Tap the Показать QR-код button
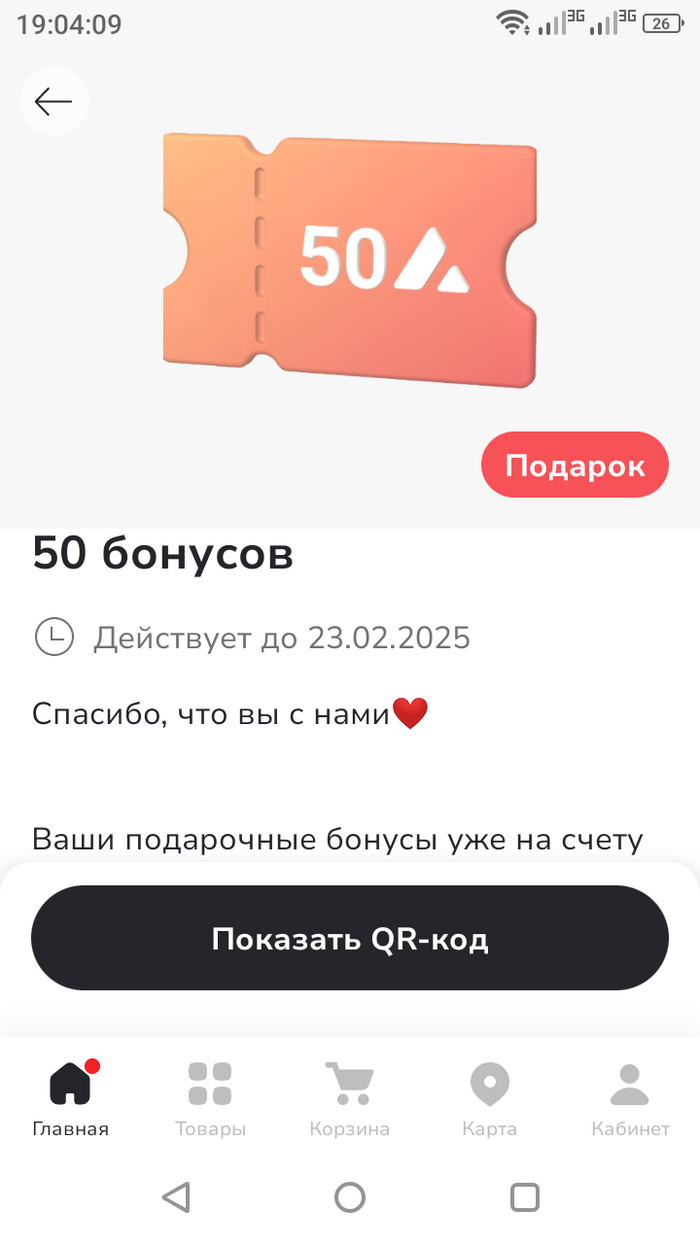Viewport: 700px width, 1244px height. point(349,938)
